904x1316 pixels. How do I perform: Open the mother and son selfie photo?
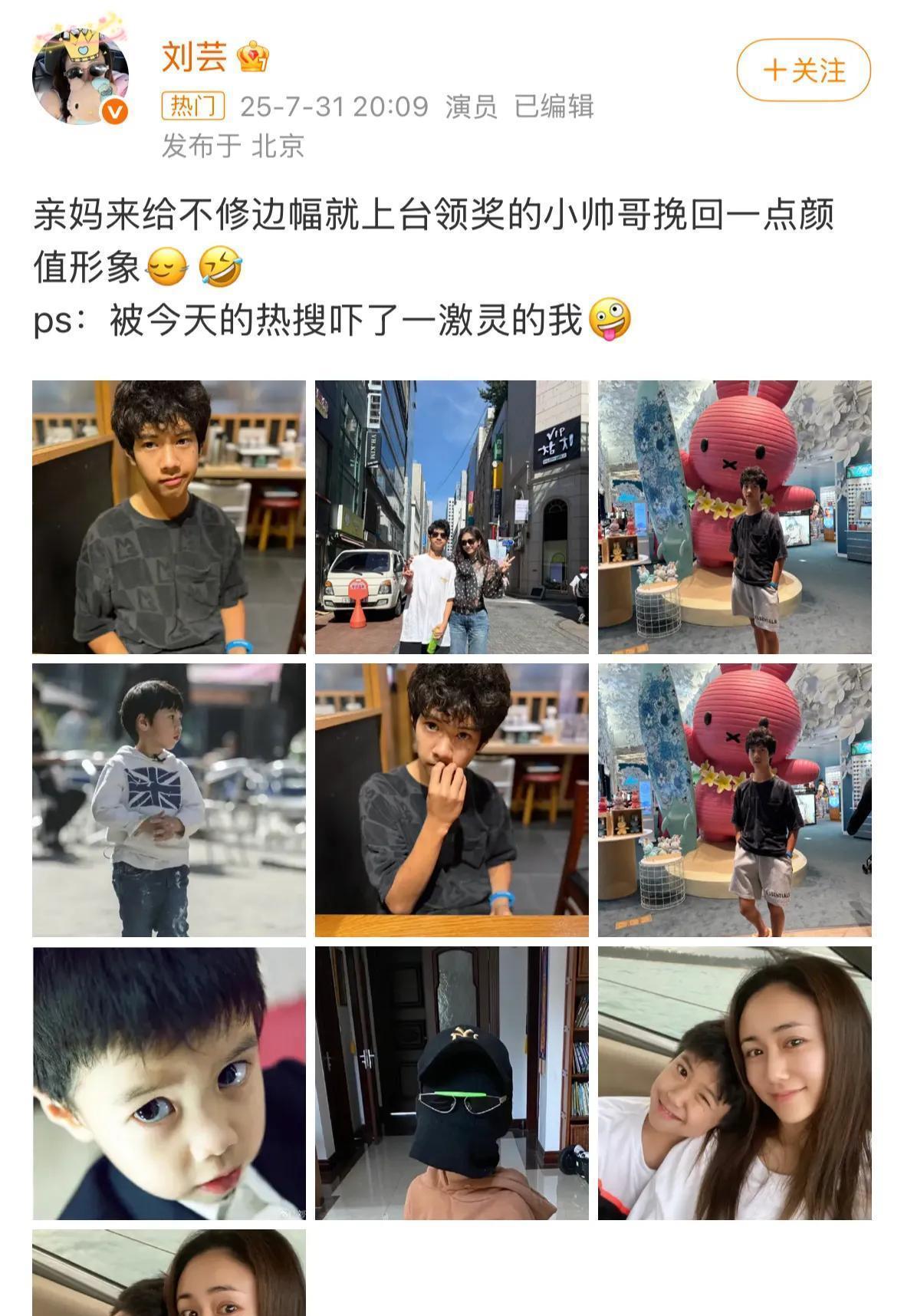(735, 1083)
